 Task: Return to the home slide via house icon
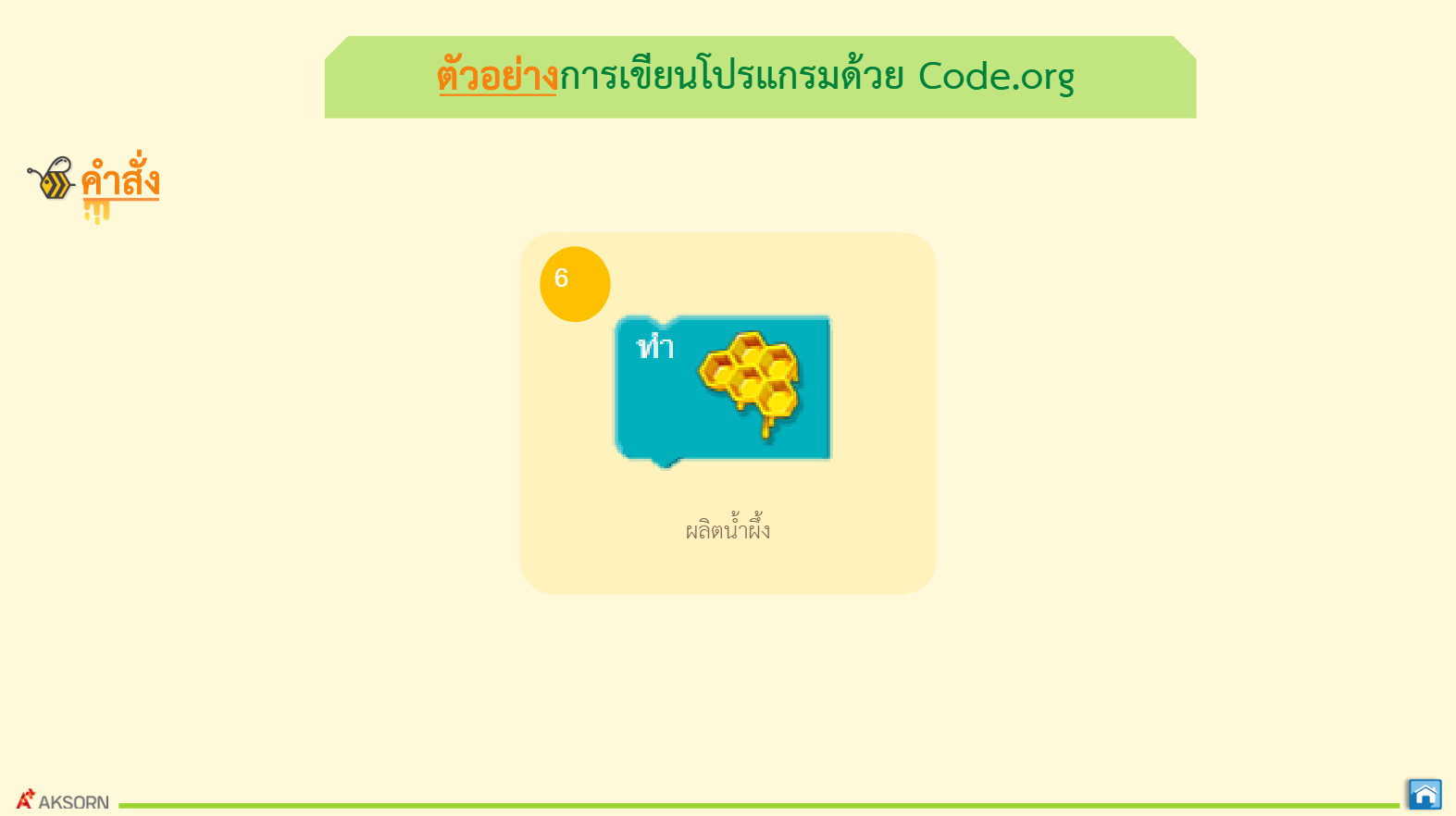[x=1425, y=795]
